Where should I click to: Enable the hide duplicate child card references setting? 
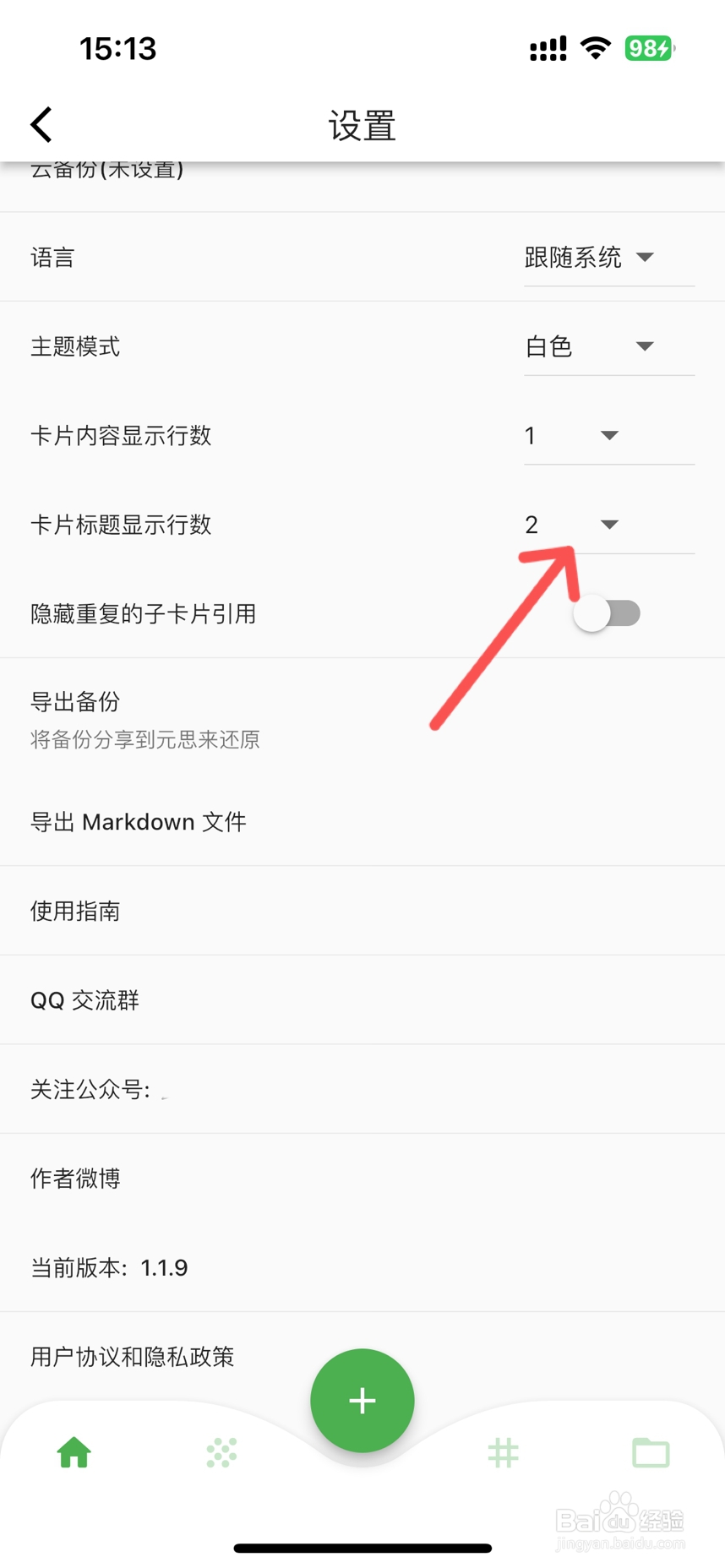[x=607, y=613]
